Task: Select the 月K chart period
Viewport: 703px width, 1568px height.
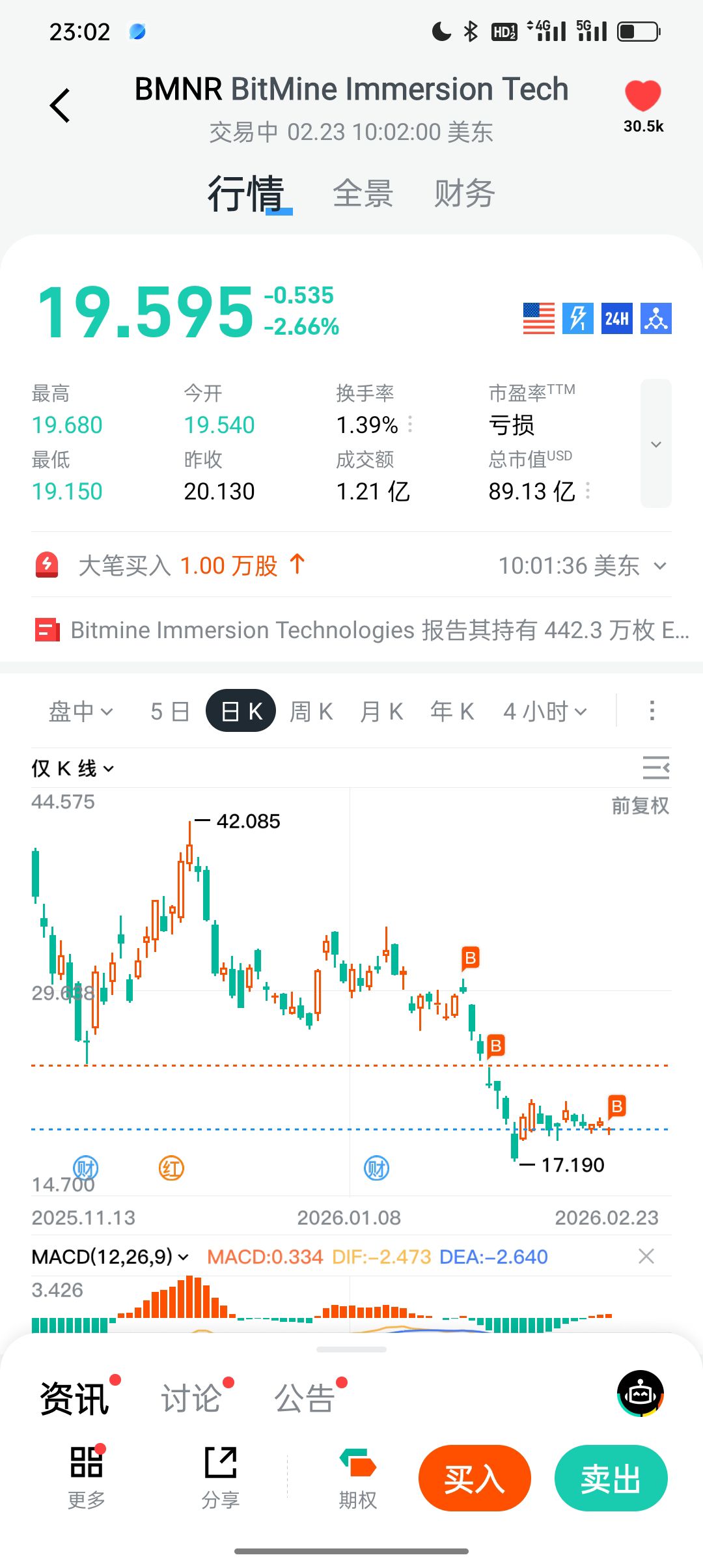Action: [381, 711]
